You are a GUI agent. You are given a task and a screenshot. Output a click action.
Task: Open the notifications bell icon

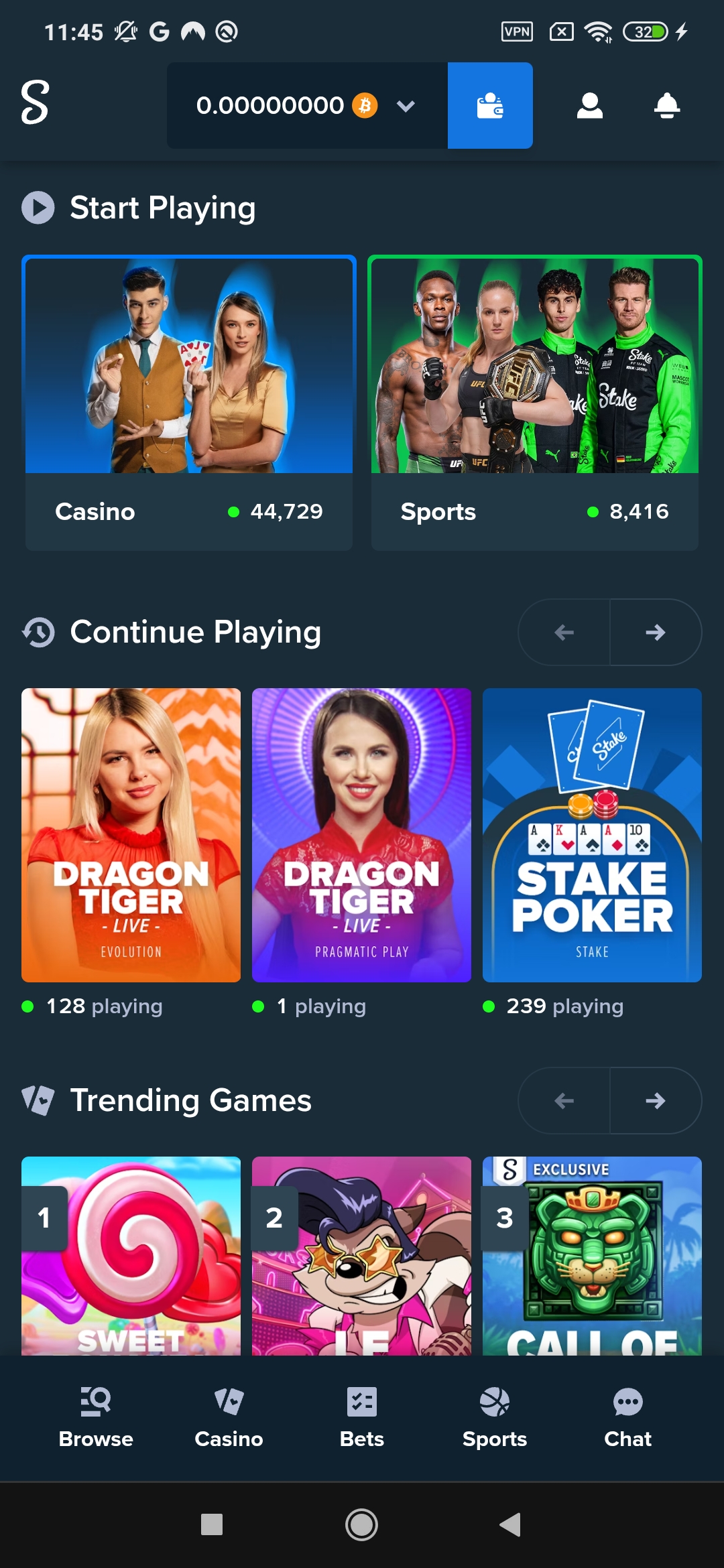click(664, 105)
